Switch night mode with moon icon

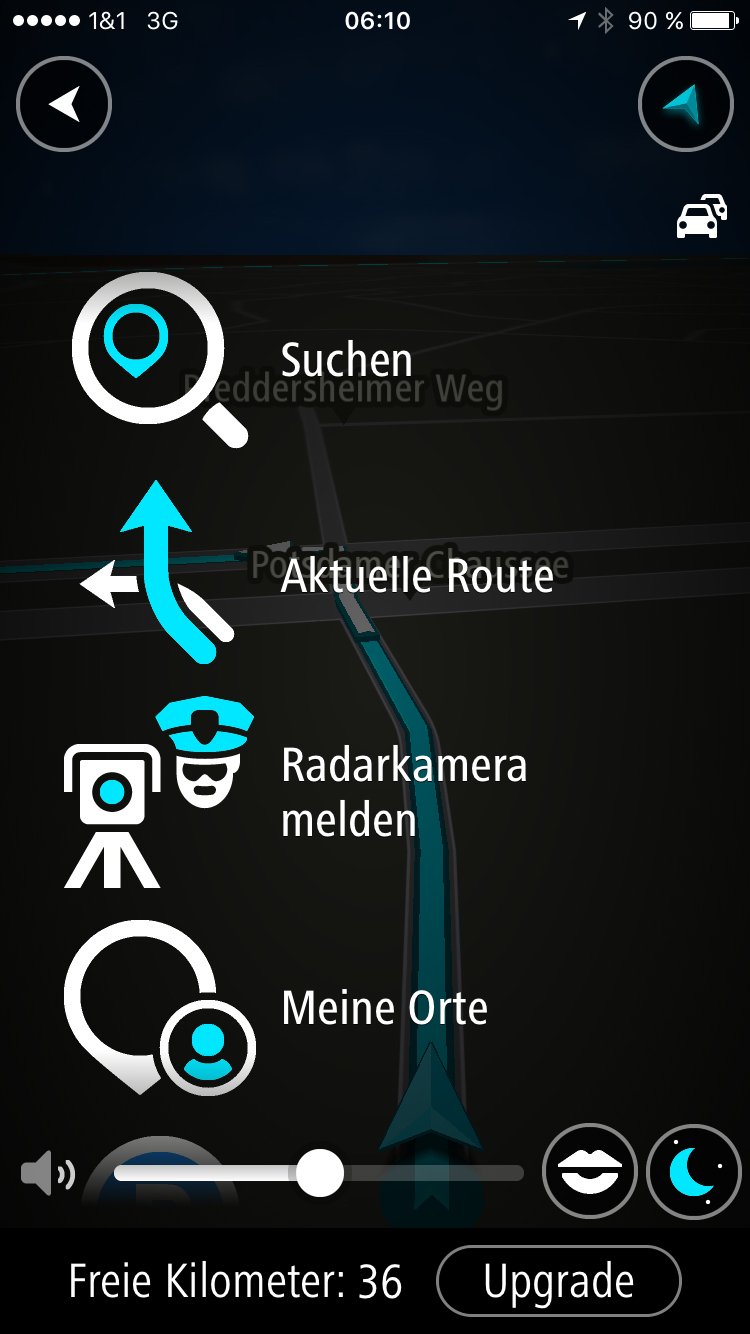tap(694, 1171)
